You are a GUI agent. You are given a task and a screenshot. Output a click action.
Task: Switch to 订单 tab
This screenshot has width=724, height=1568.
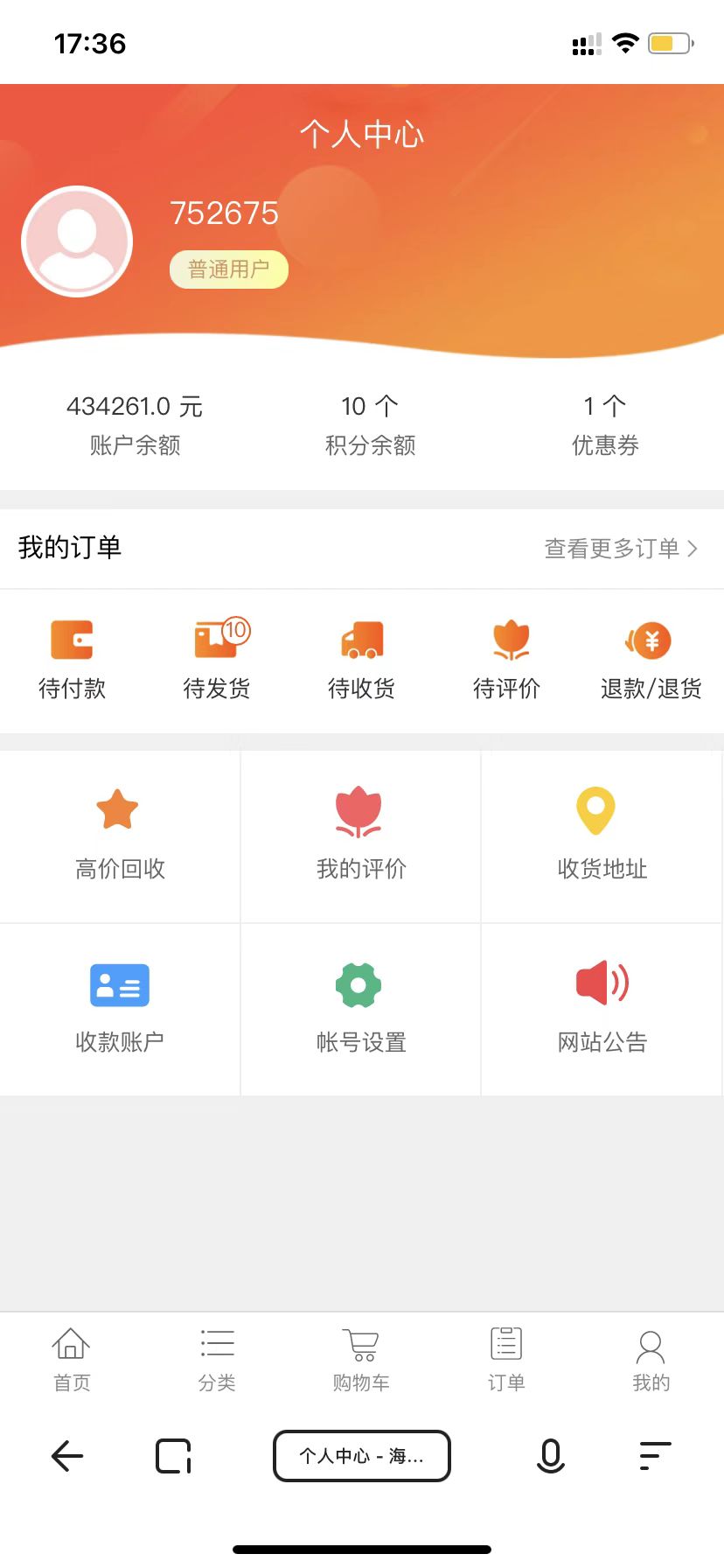point(506,1360)
